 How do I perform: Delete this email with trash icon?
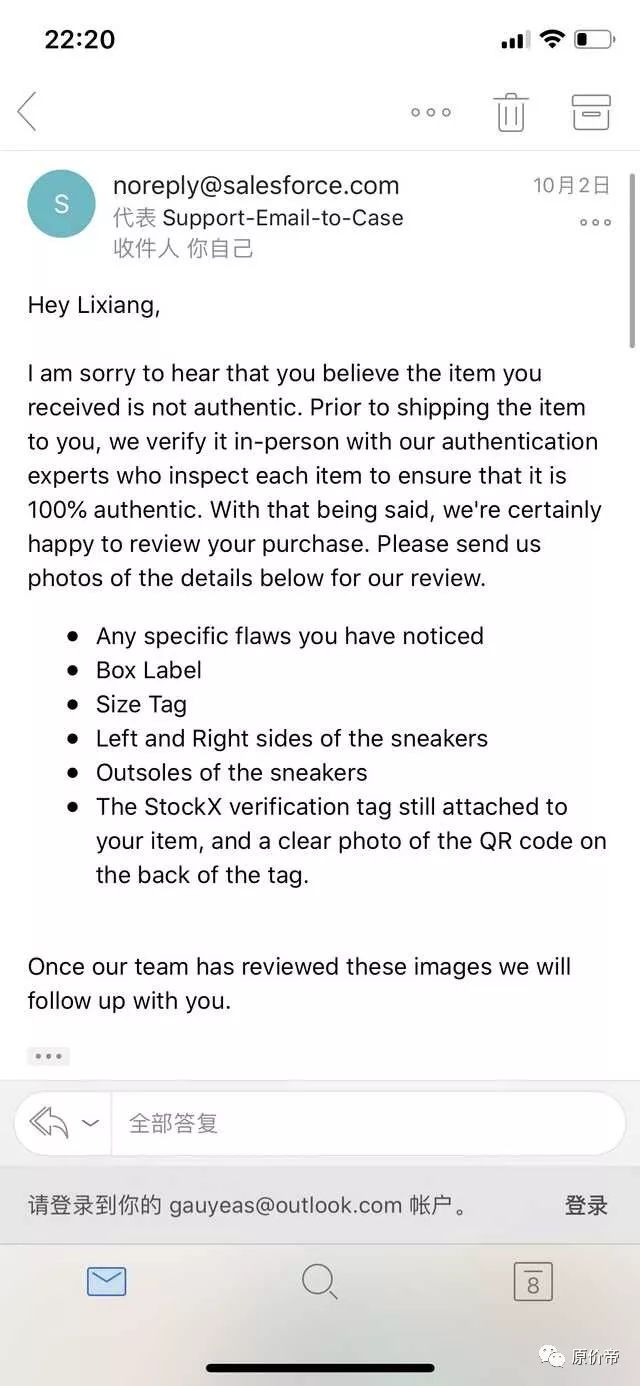pyautogui.click(x=511, y=112)
